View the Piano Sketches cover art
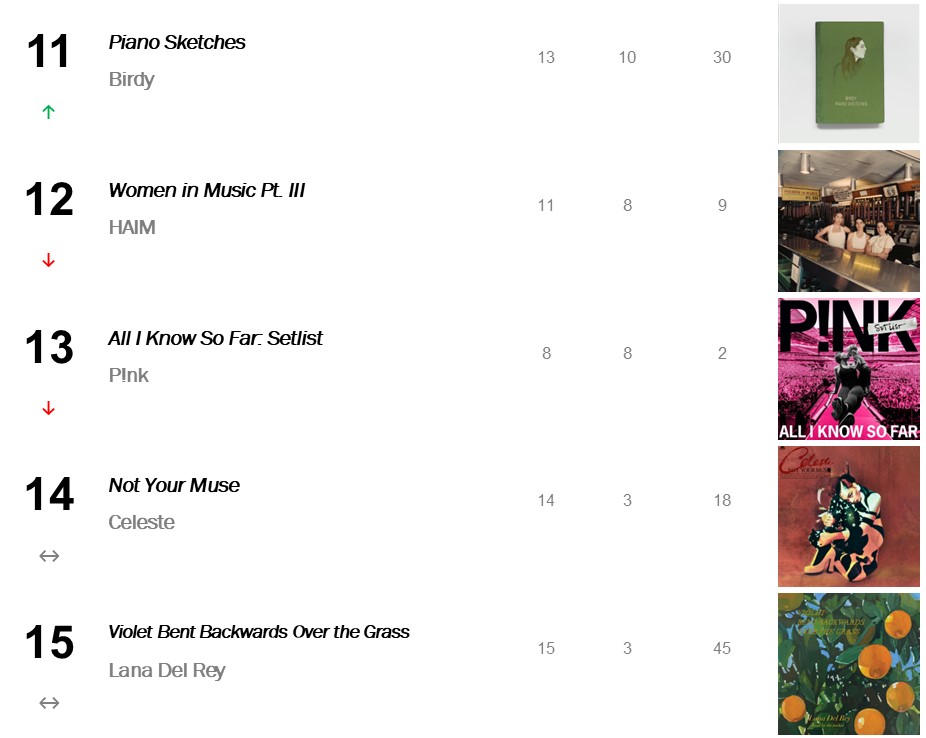The height and width of the screenshot is (738, 926). [848, 74]
